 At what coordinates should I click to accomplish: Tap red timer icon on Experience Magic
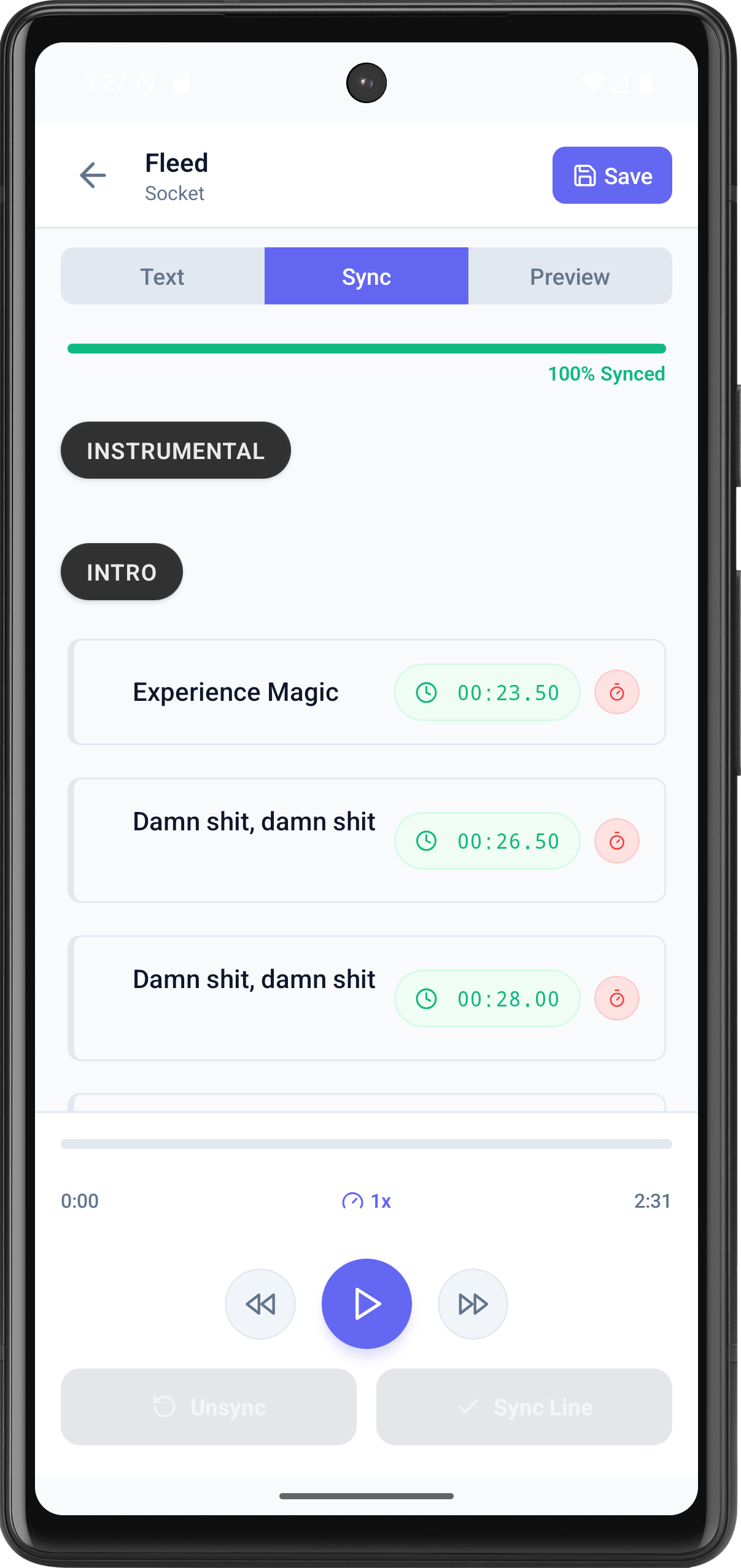(616, 692)
